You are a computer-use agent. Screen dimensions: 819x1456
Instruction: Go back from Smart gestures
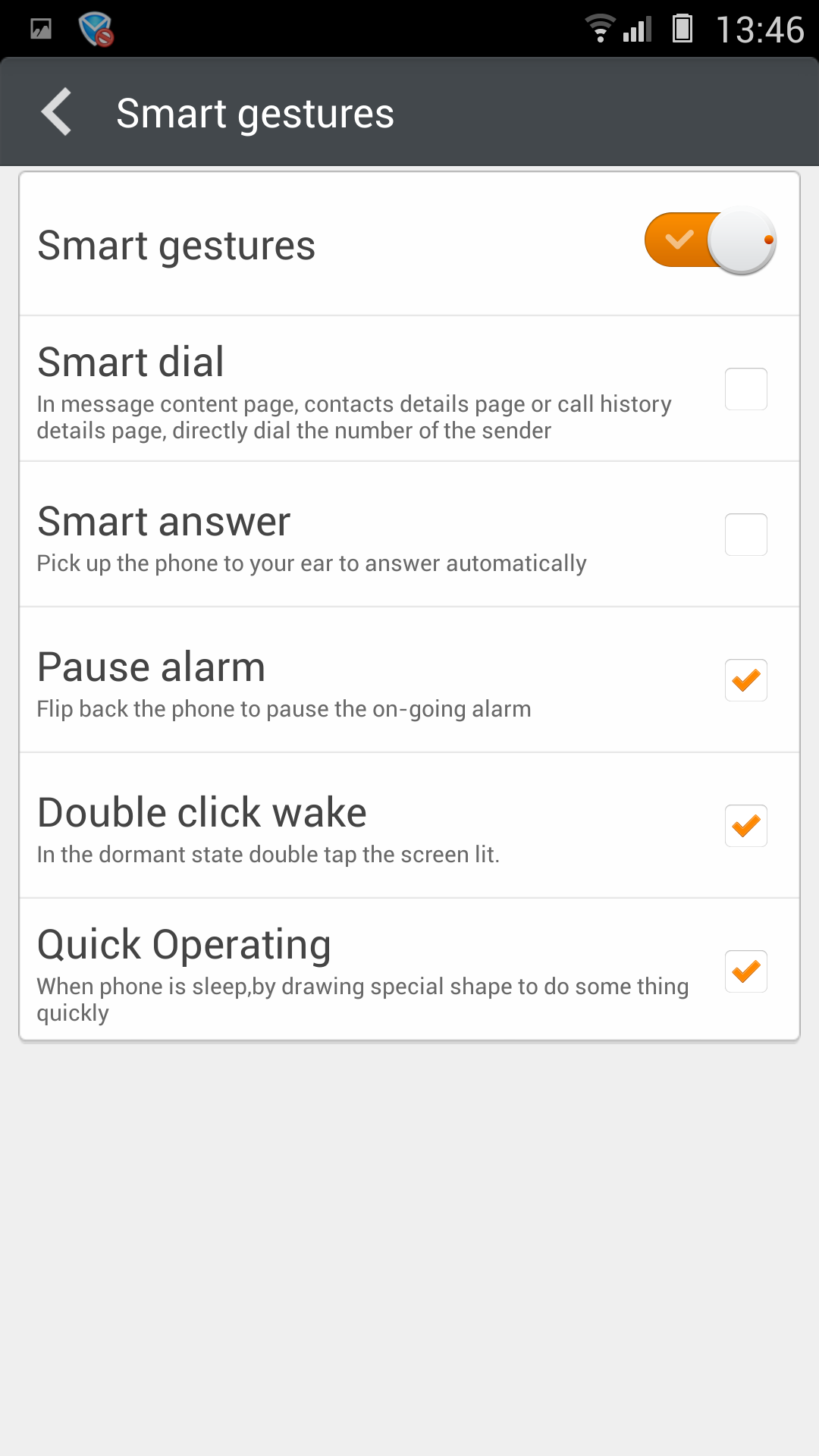point(57,112)
